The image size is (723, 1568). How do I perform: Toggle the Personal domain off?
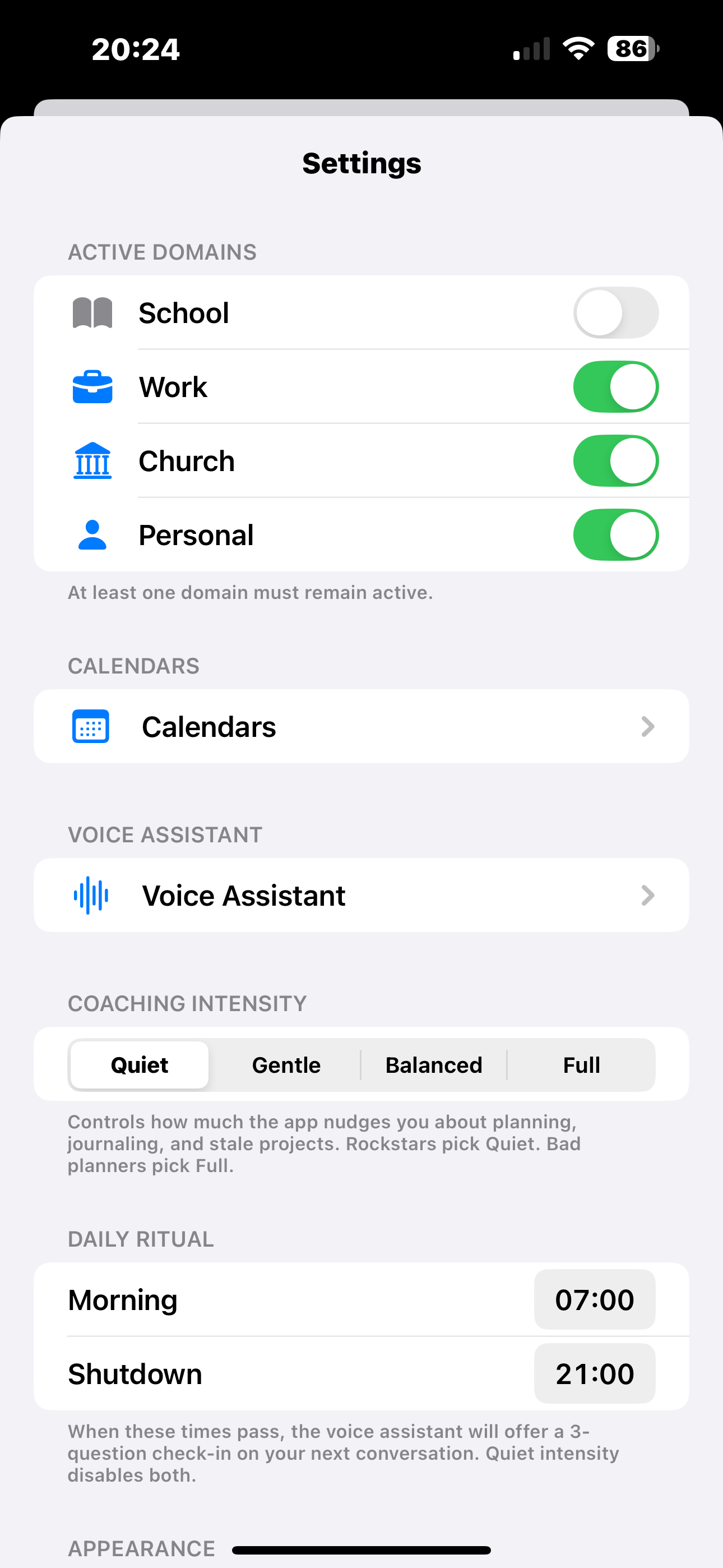coord(616,534)
